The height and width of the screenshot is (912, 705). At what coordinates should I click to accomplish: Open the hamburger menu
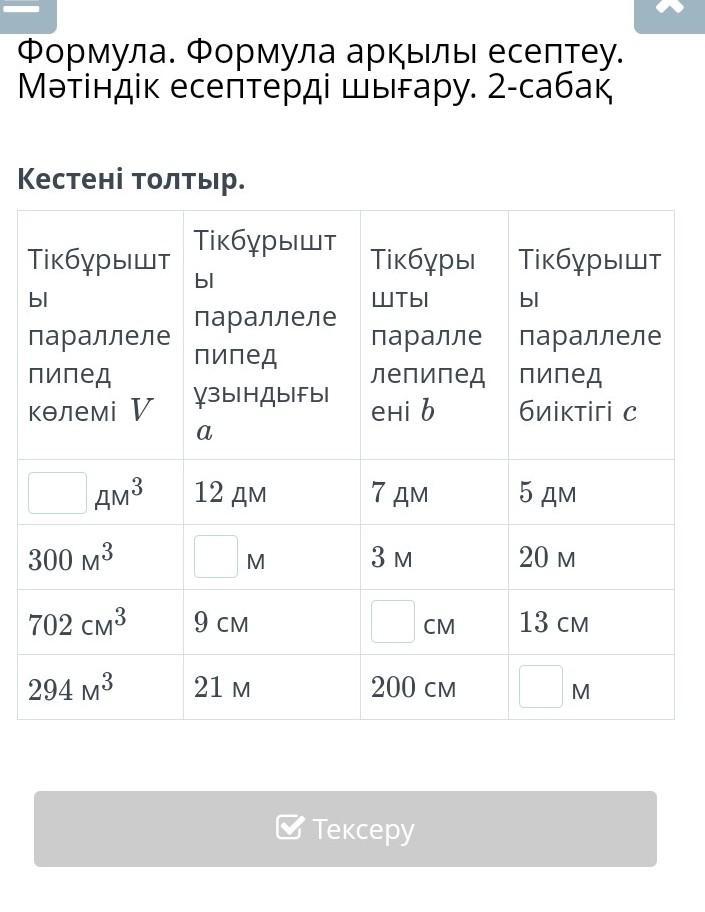[x=24, y=10]
